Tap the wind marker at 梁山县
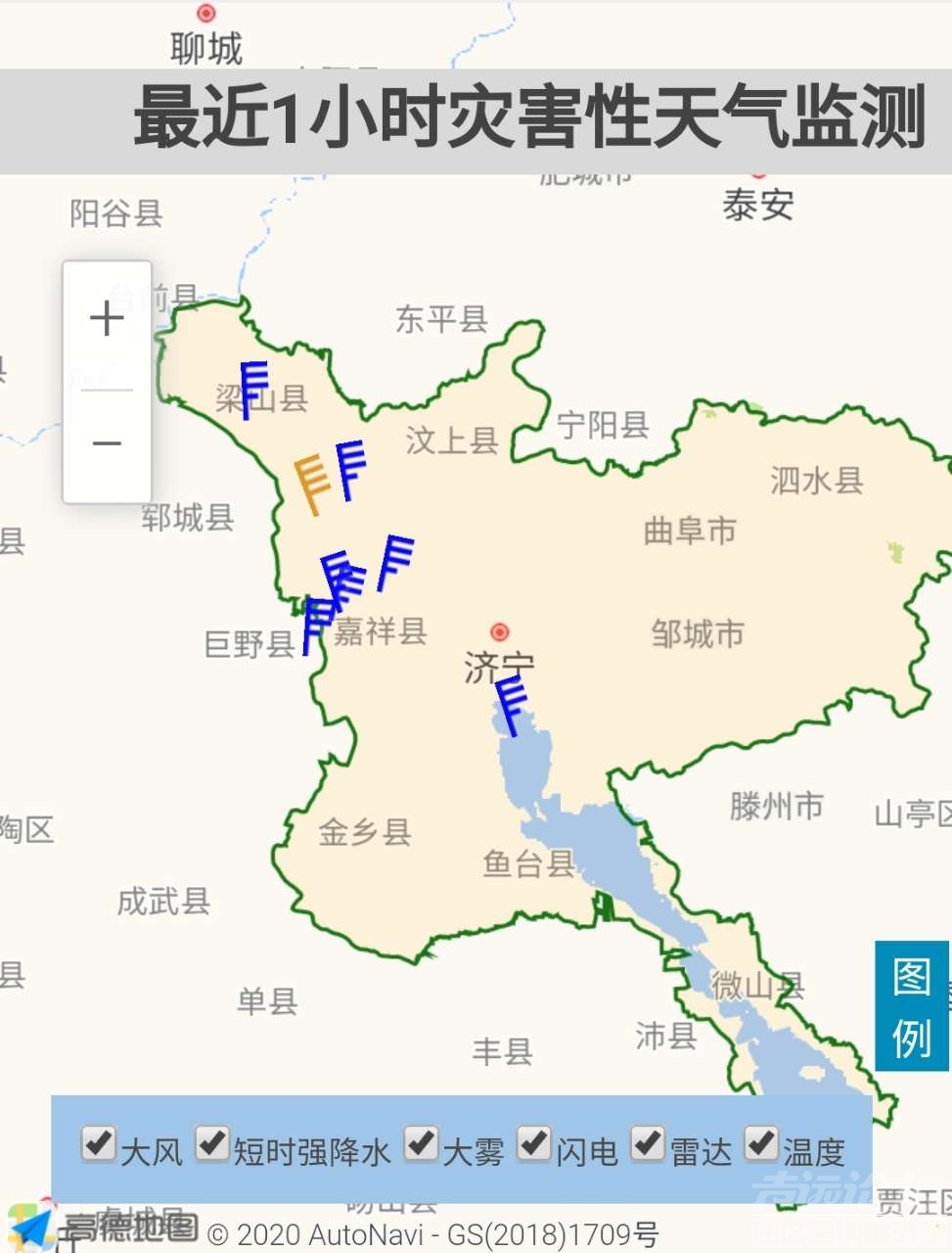This screenshot has height=1253, width=952. [252, 388]
